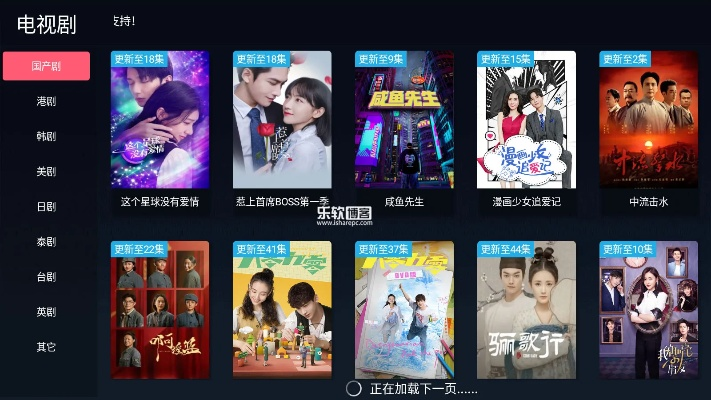Viewport: 711px width, 400px height.
Task: Select the 其它 category
Action: tap(46, 346)
